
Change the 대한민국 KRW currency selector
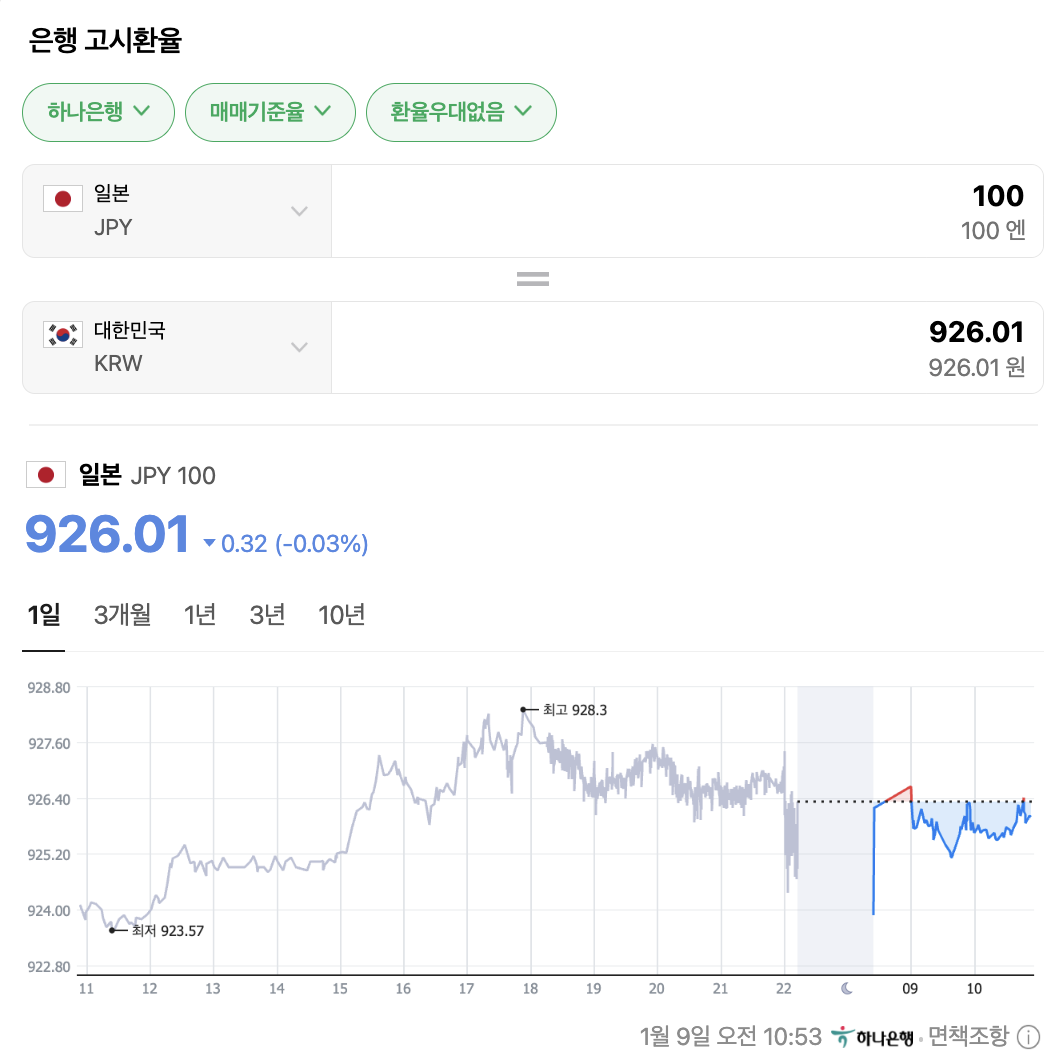click(177, 347)
